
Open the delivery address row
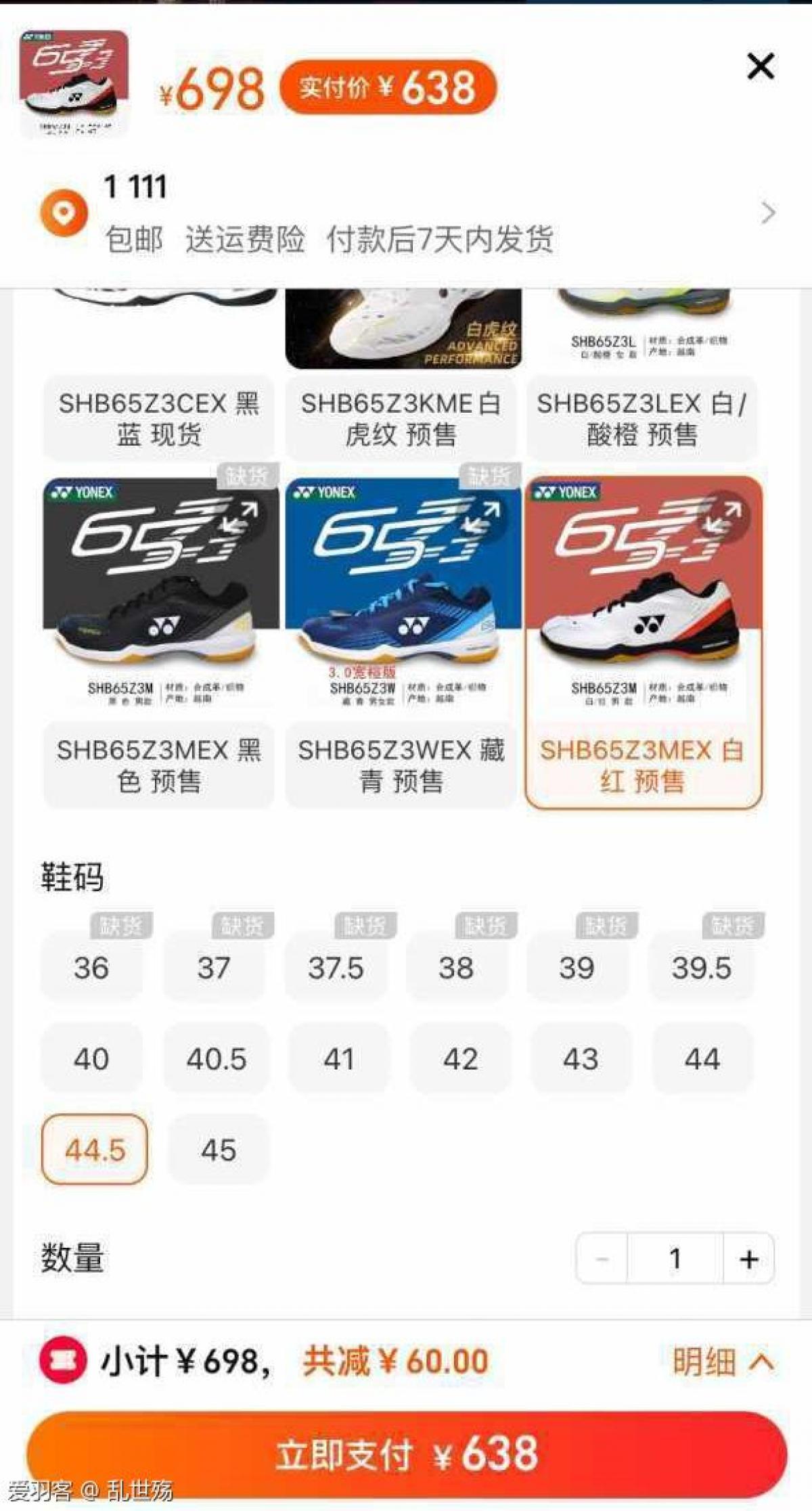tap(406, 213)
